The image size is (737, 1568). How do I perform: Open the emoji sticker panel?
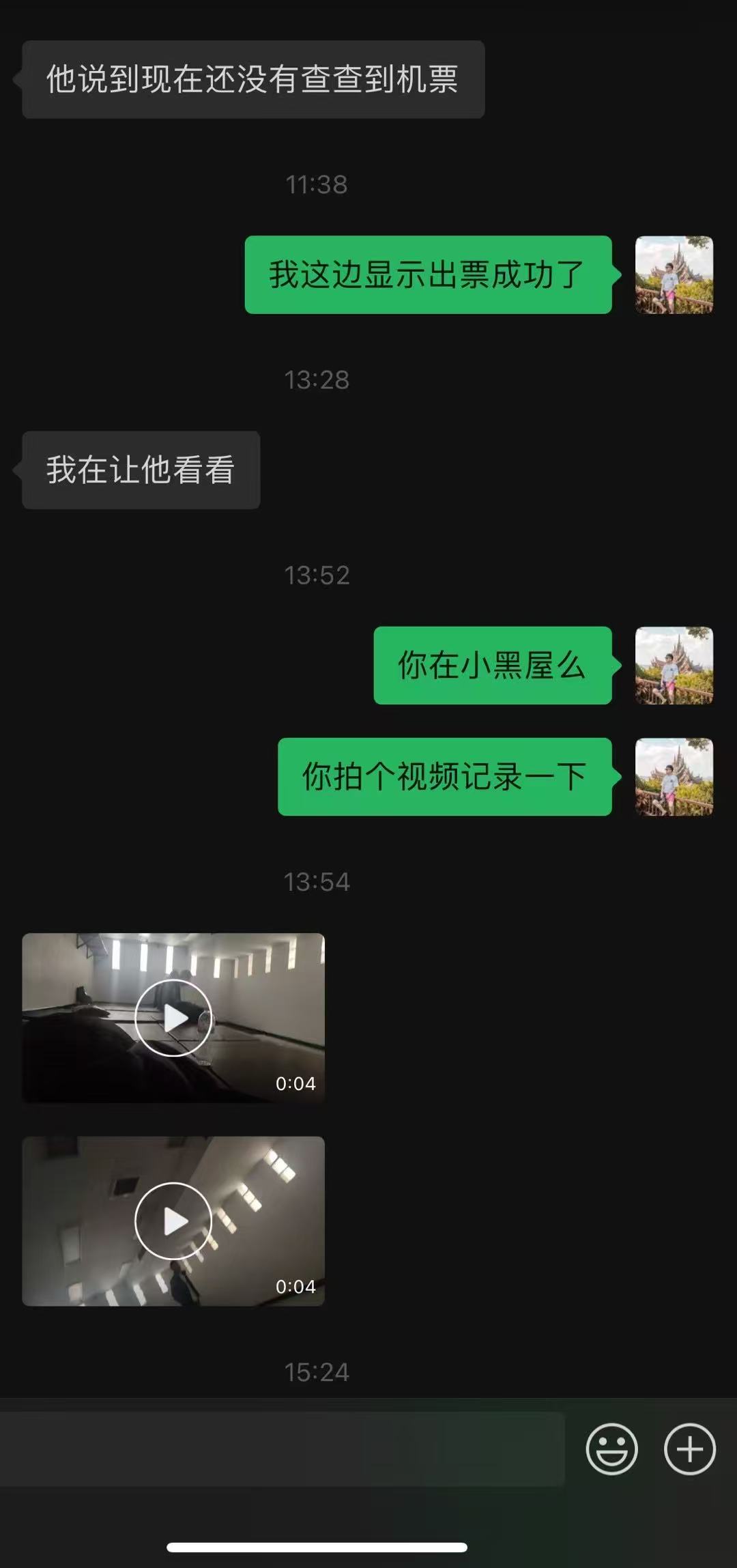click(x=611, y=1449)
